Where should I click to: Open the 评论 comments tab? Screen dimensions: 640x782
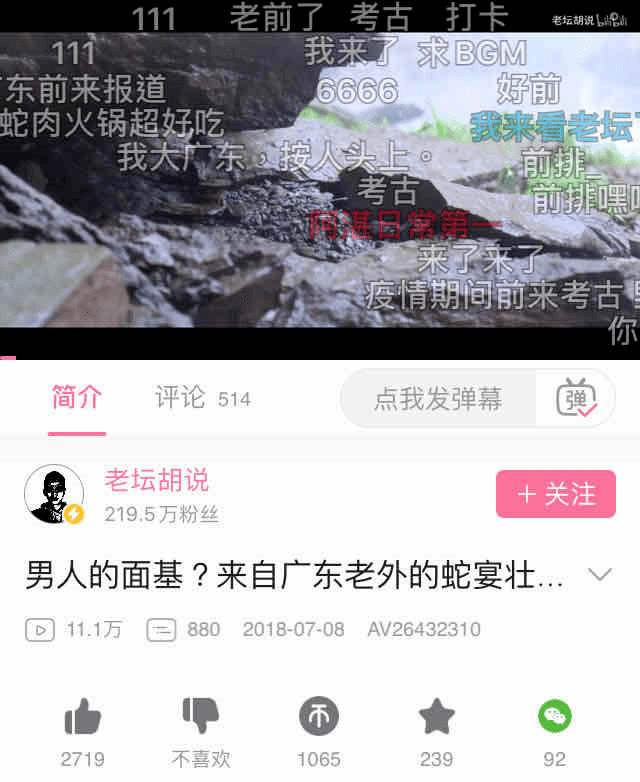[x=201, y=398]
